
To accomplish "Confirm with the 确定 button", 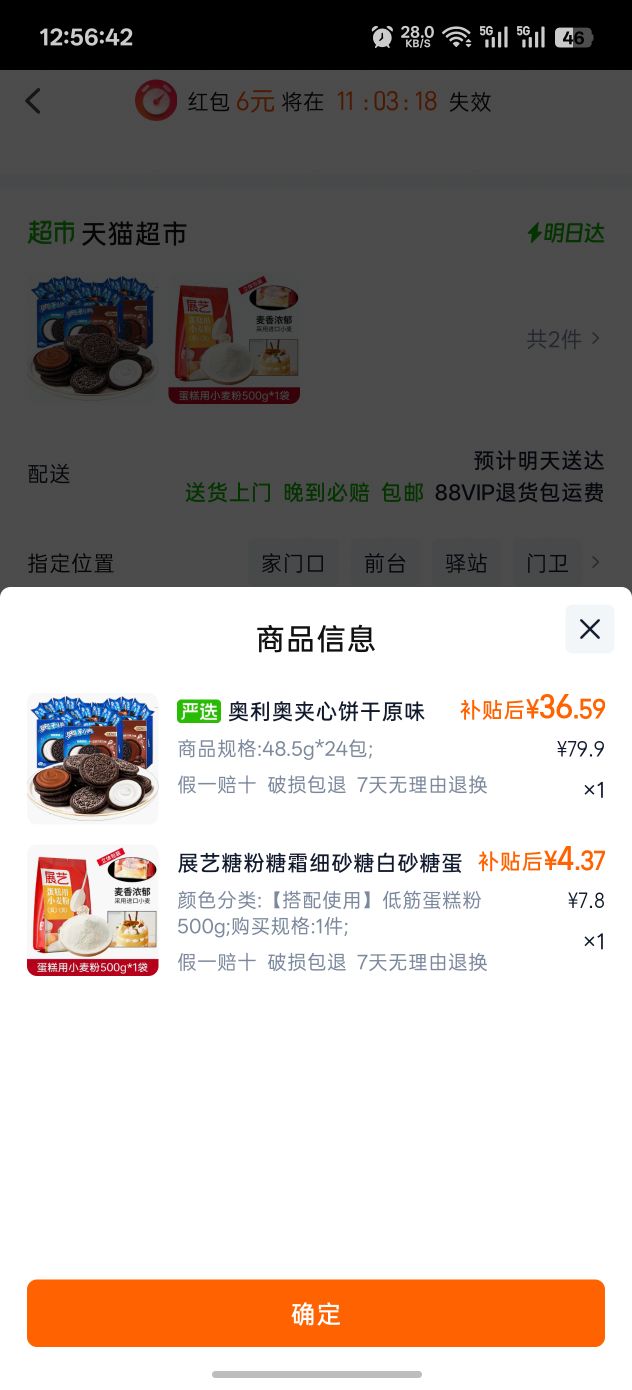I will [x=316, y=1313].
